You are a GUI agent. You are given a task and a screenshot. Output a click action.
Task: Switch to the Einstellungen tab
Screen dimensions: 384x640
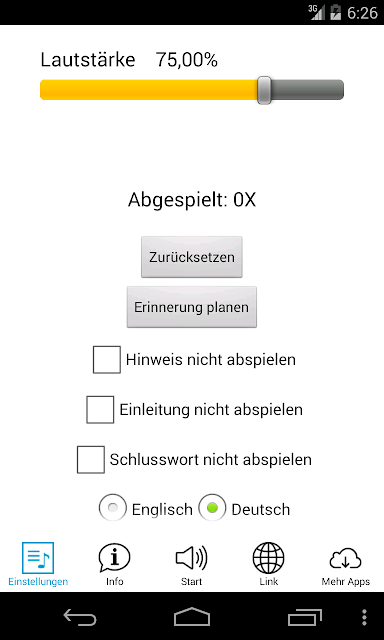pyautogui.click(x=38, y=565)
